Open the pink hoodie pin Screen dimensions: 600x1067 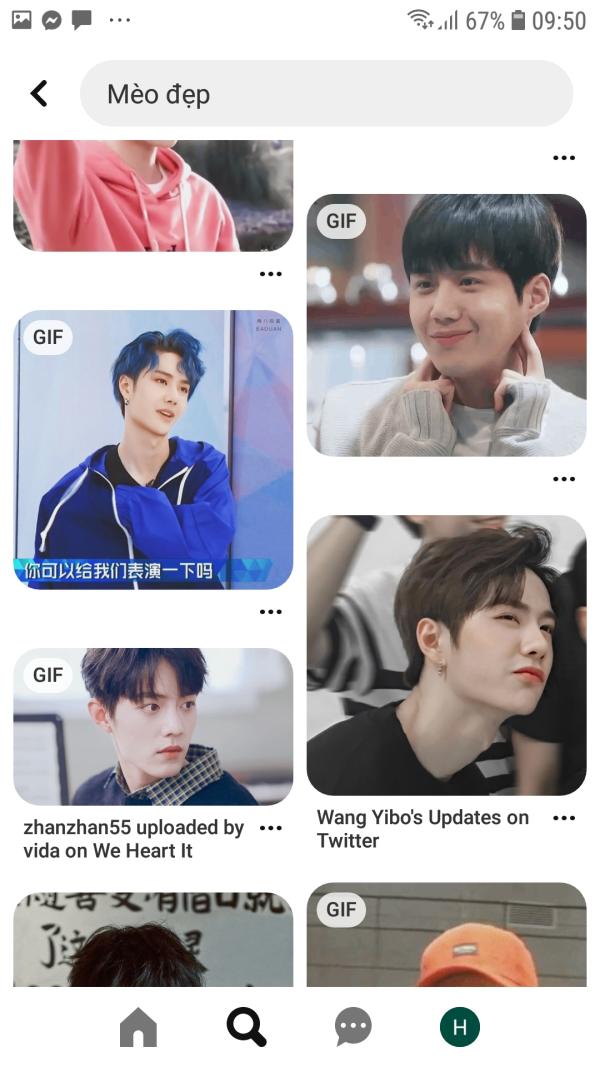(153, 196)
